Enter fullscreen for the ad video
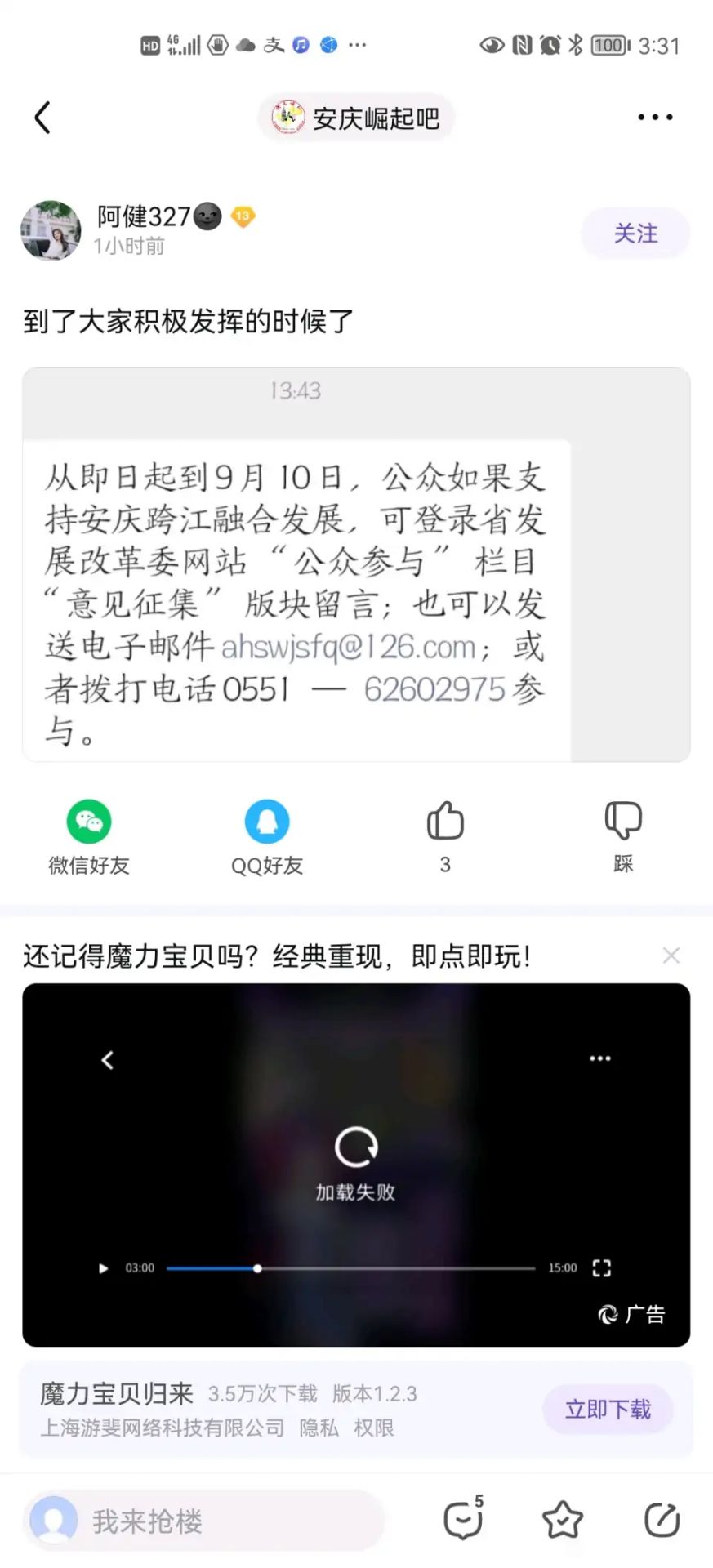Image resolution: width=713 pixels, height=1568 pixels. coord(601,1268)
